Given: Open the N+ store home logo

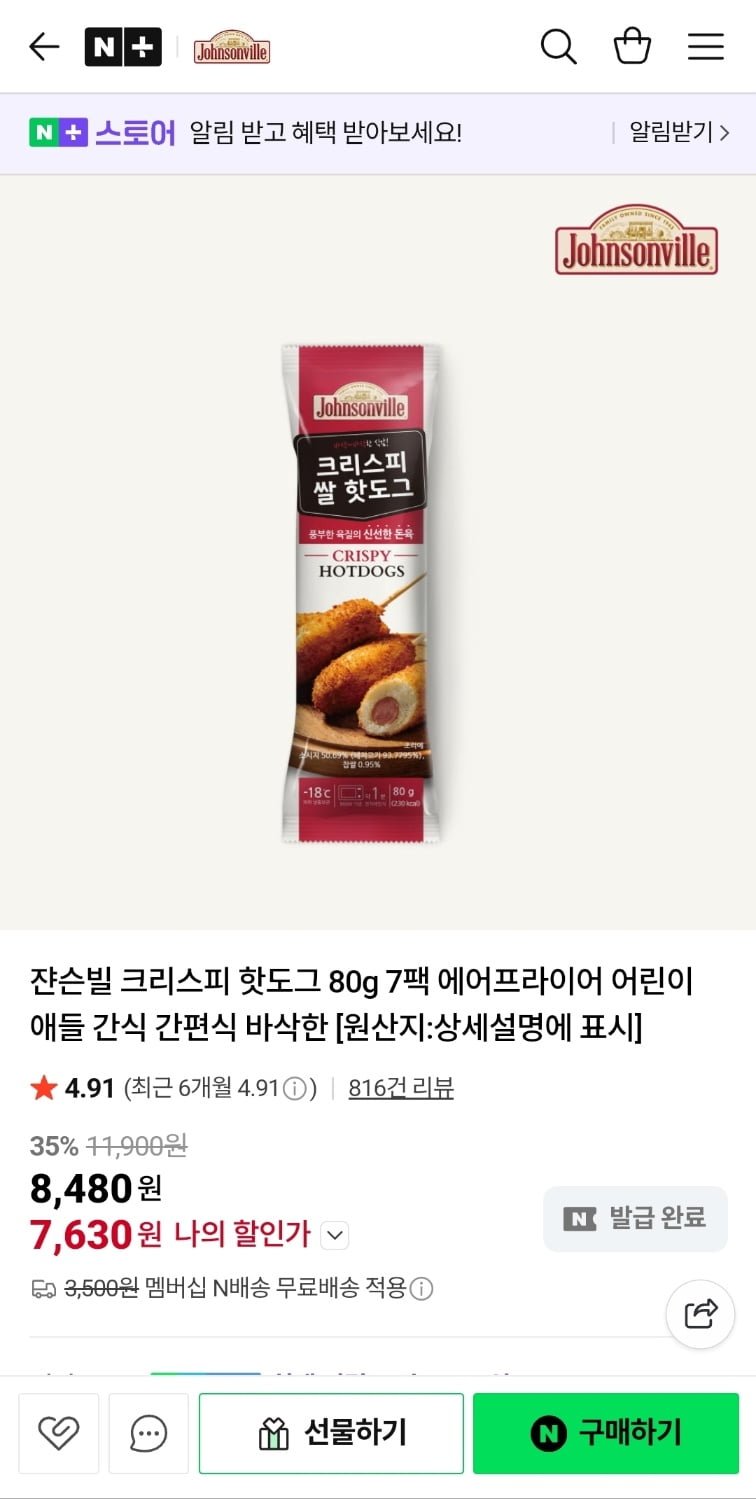Looking at the screenshot, I should pyautogui.click(x=123, y=47).
